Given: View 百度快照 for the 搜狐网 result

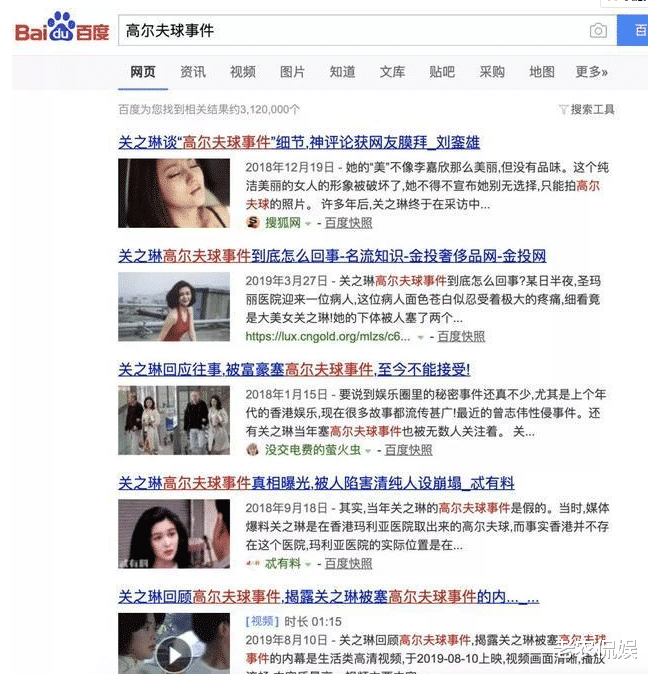Looking at the screenshot, I should tap(348, 222).
